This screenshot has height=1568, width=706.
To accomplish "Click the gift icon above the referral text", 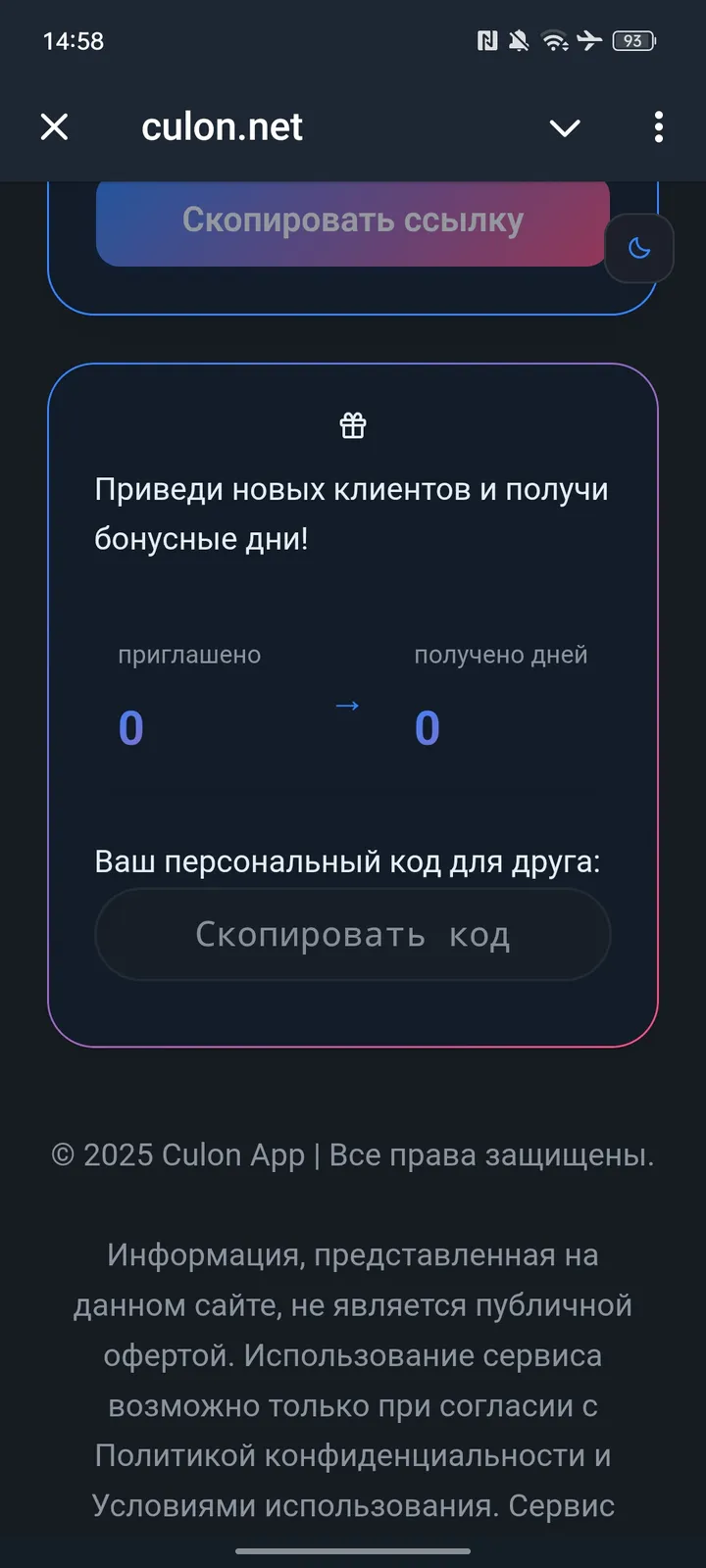I will pyautogui.click(x=352, y=424).
